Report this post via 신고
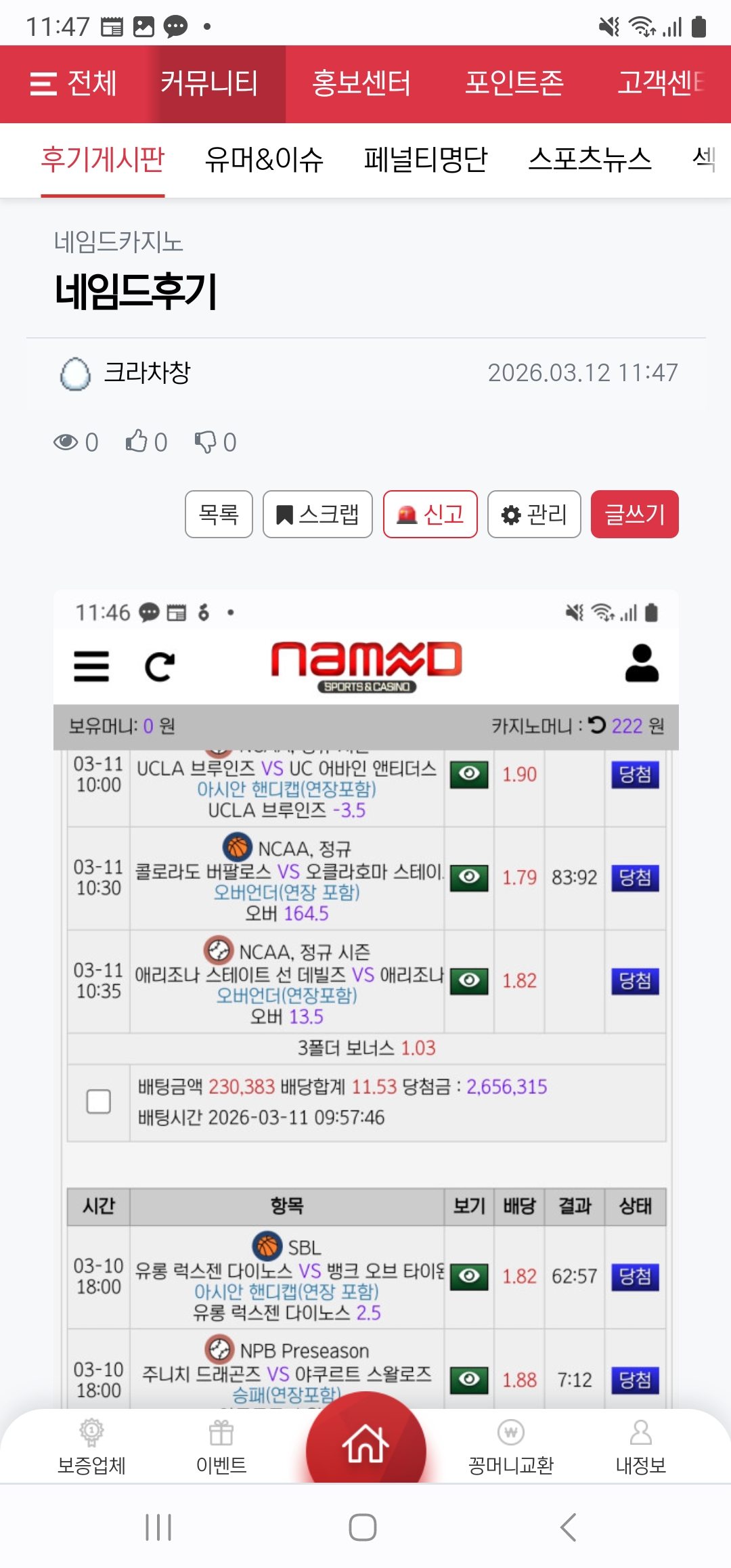Viewport: 731px width, 1568px height. tap(430, 515)
